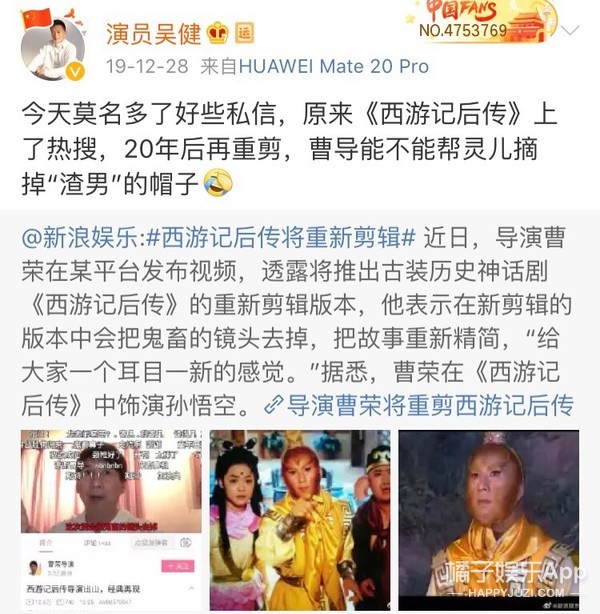Expand the post options chevron
600x614 pixels.
[570, 30]
